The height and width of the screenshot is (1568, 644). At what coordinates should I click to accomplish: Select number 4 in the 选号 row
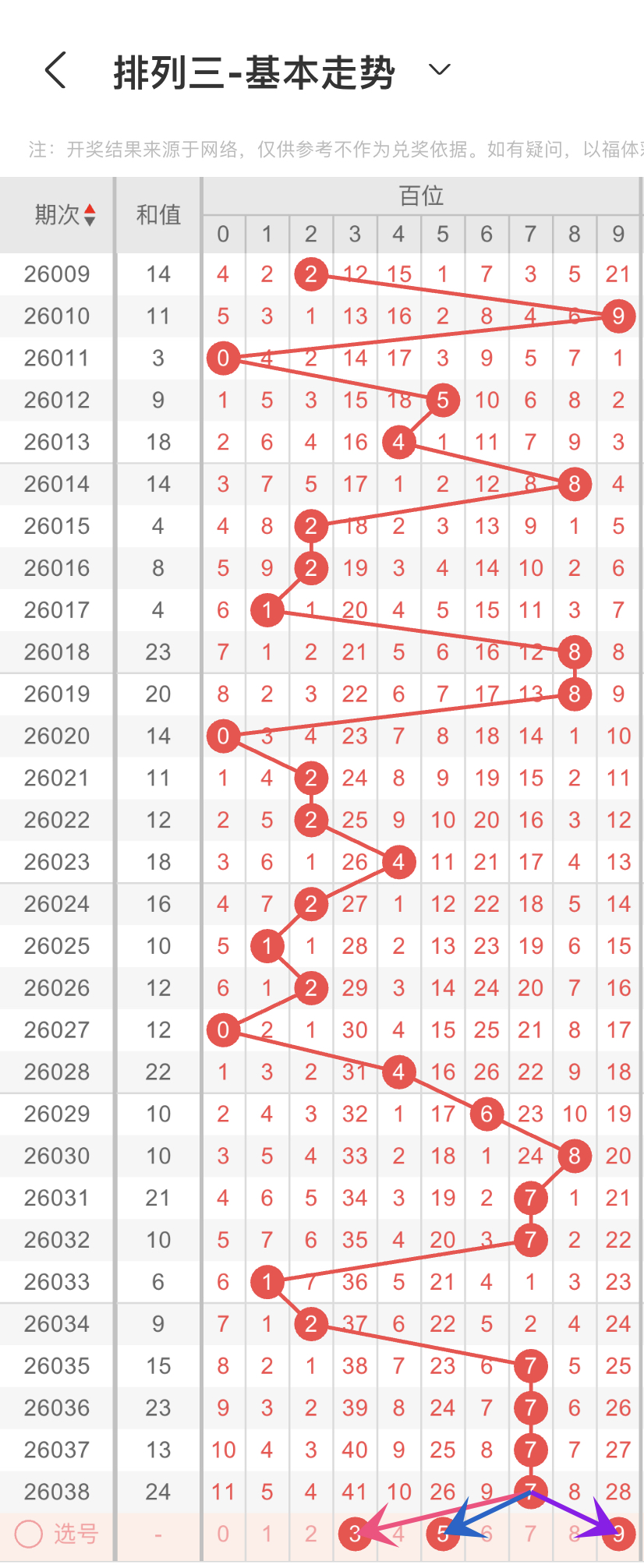pos(398,1534)
